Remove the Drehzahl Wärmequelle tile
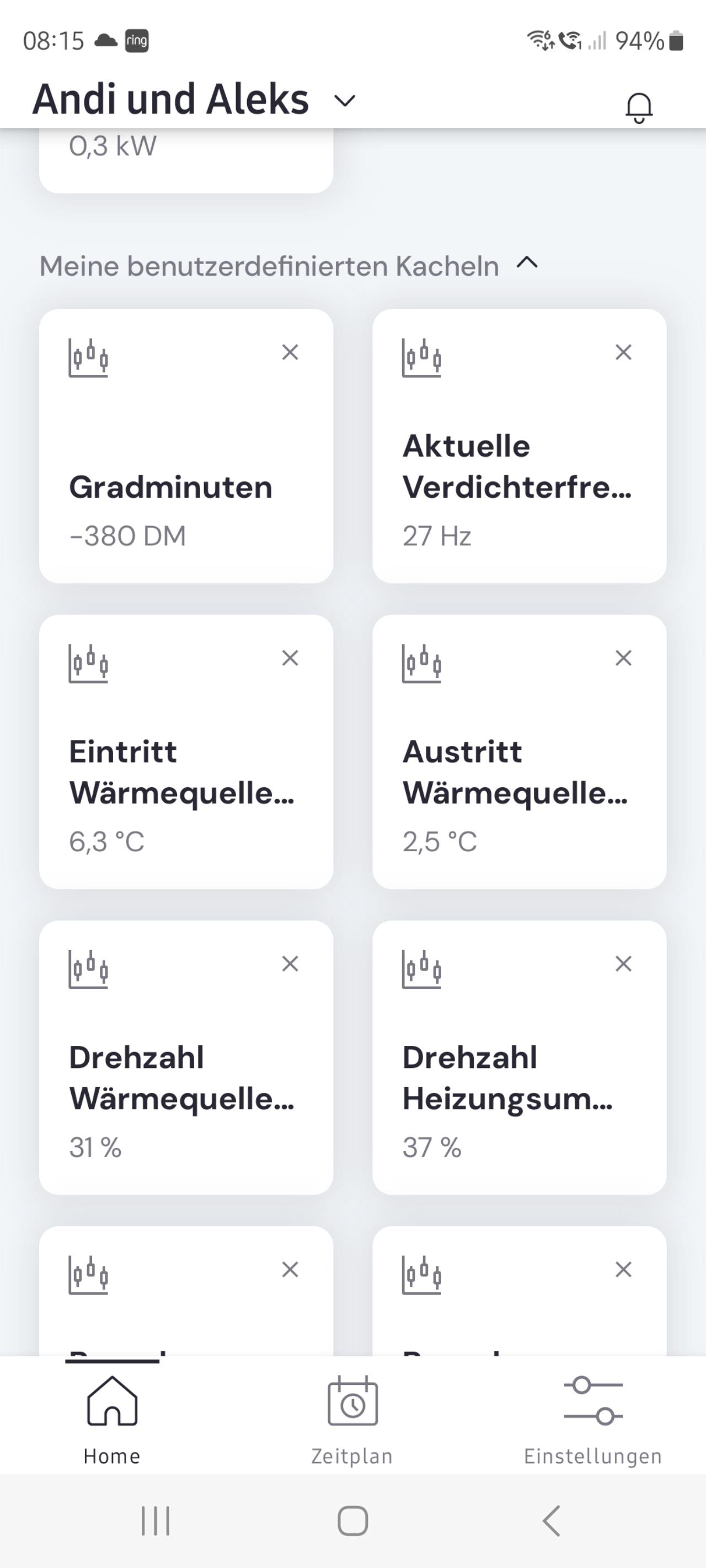 (290, 964)
